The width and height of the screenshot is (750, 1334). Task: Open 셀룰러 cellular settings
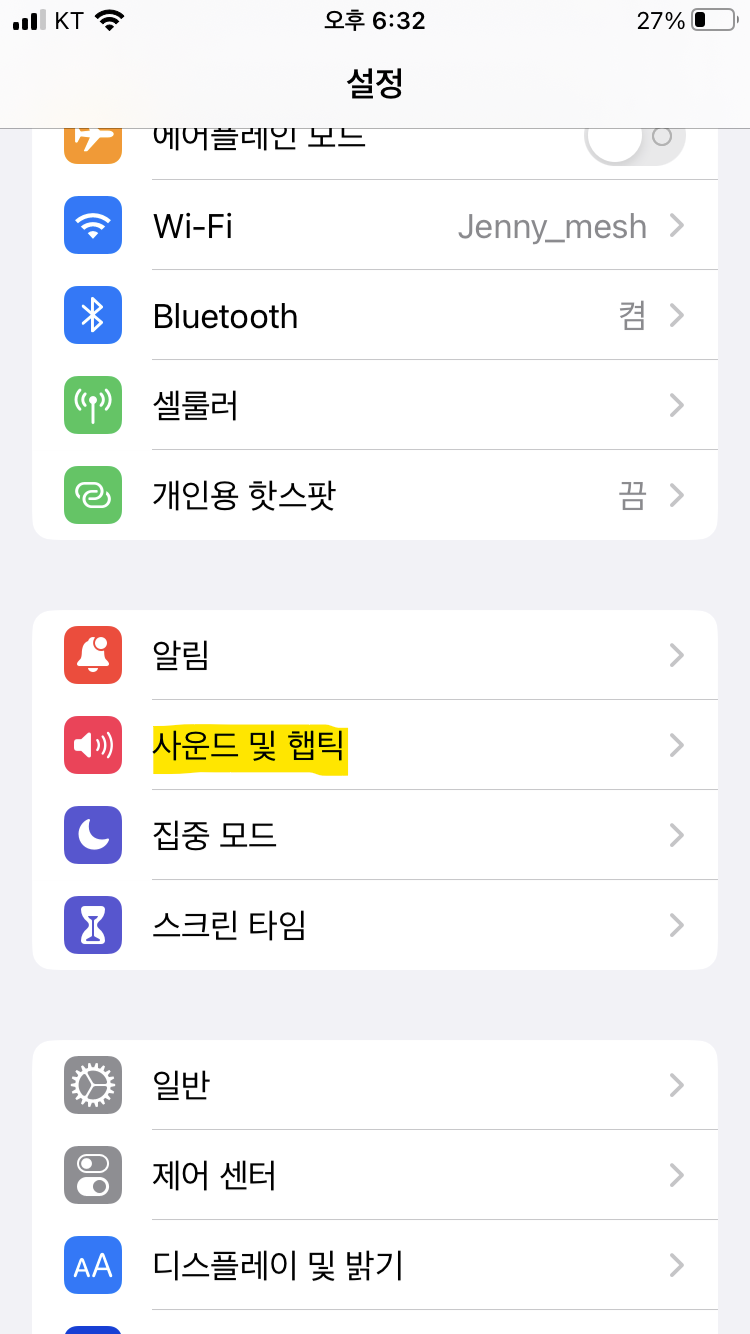375,405
